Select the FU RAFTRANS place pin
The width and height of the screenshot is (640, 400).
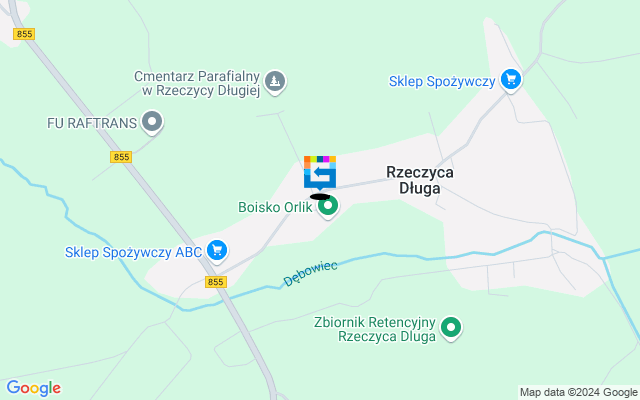click(x=152, y=123)
